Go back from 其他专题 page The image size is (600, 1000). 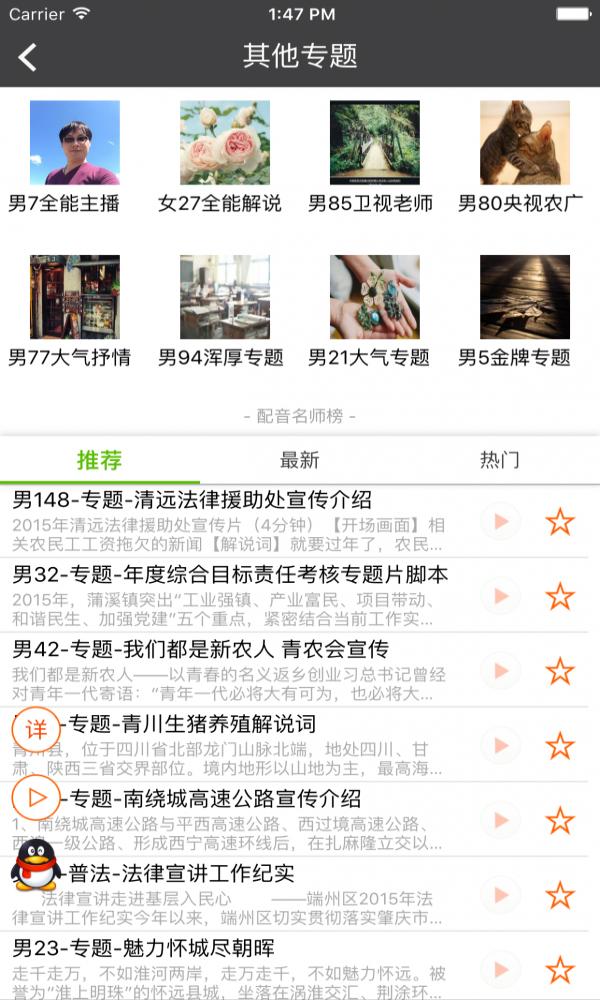pos(28,57)
